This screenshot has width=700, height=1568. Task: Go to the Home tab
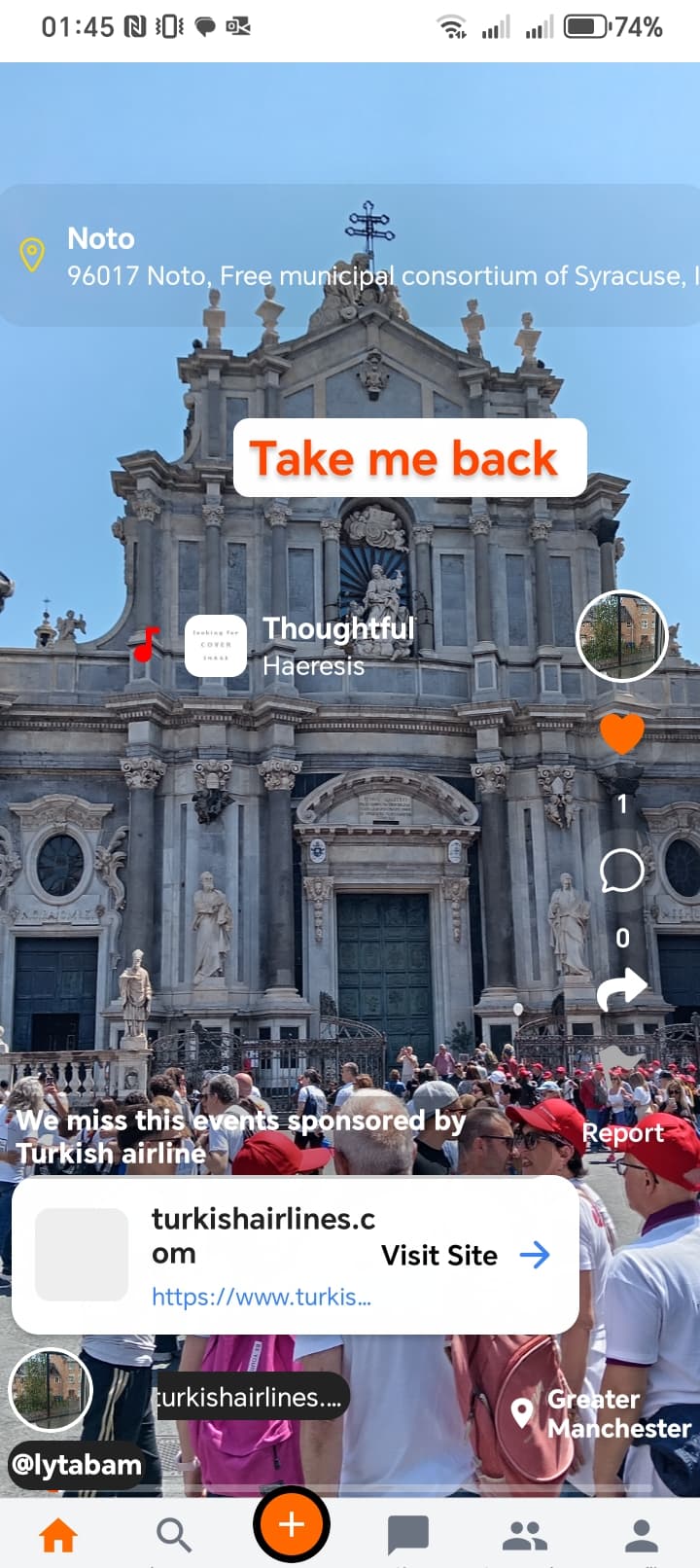pyautogui.click(x=57, y=1535)
